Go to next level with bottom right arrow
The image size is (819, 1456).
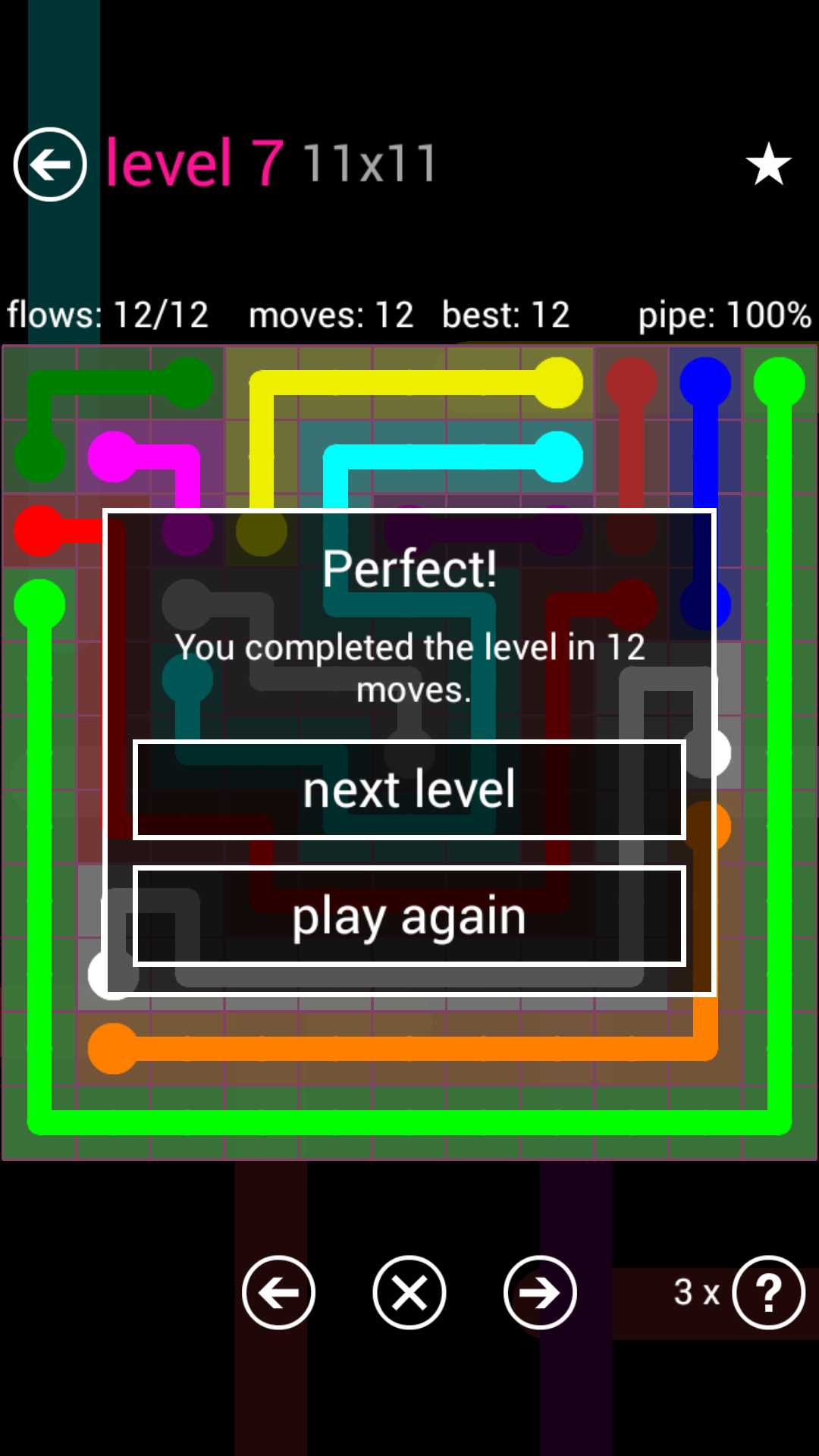(x=540, y=1292)
